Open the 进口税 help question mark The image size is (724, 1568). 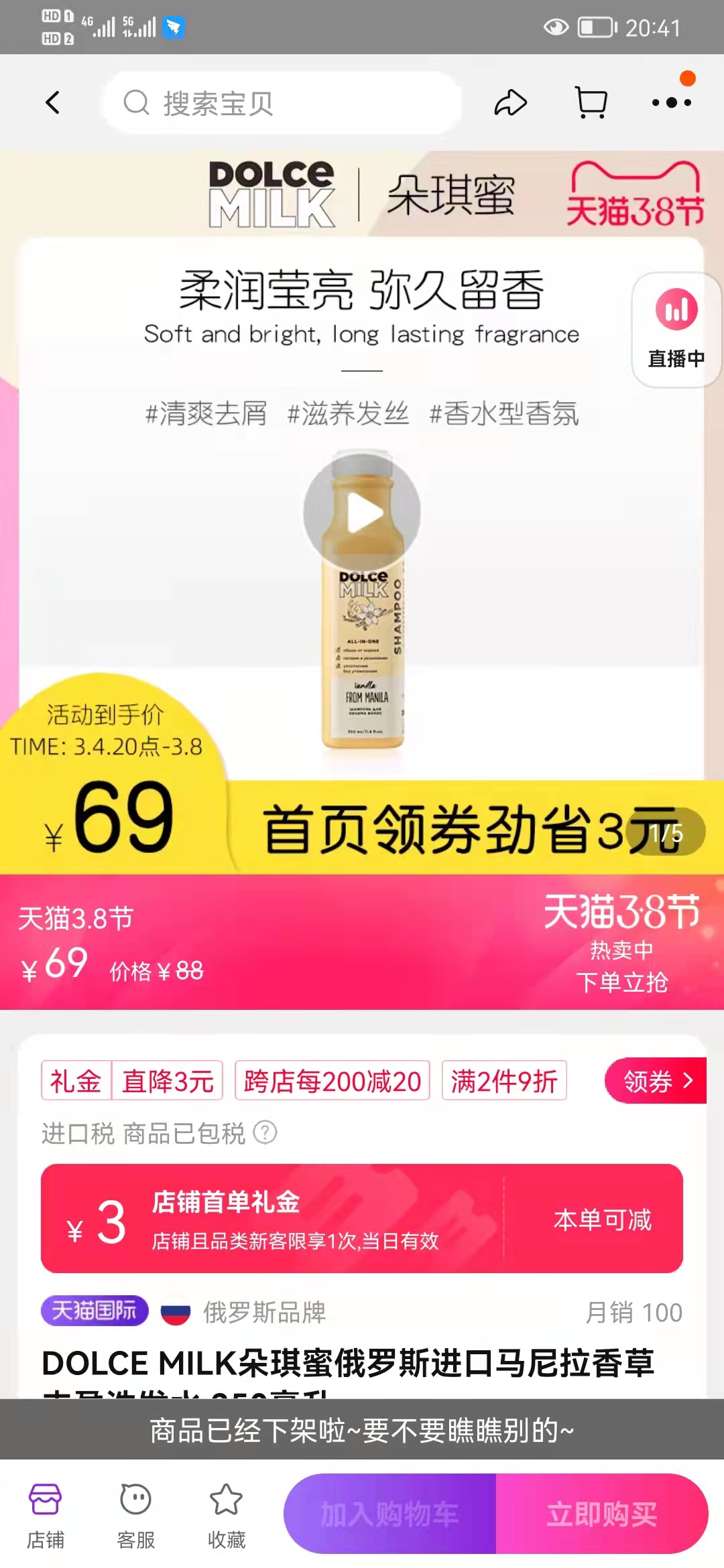click(x=265, y=1133)
